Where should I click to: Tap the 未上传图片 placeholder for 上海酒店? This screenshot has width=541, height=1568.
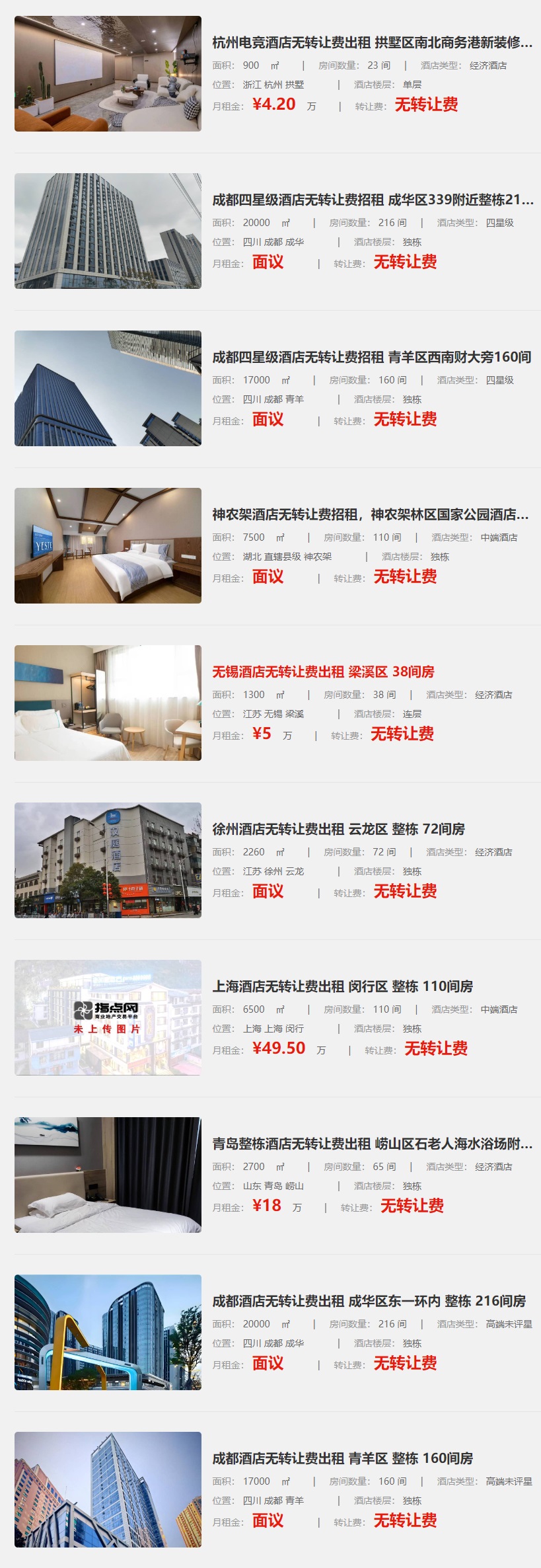click(108, 1018)
